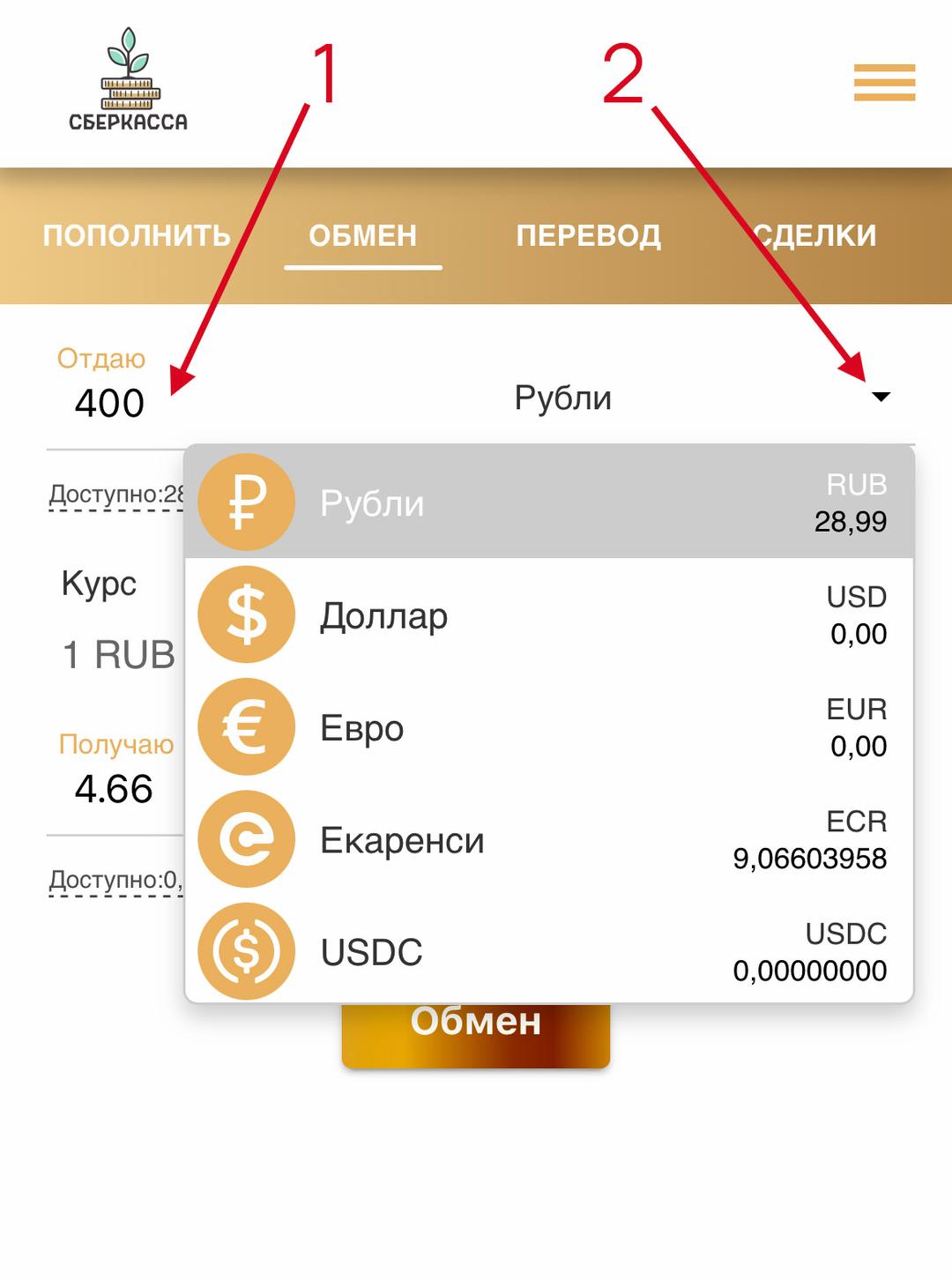Pick Евро from the currency list
The height and width of the screenshot is (1280, 952).
coord(548,727)
